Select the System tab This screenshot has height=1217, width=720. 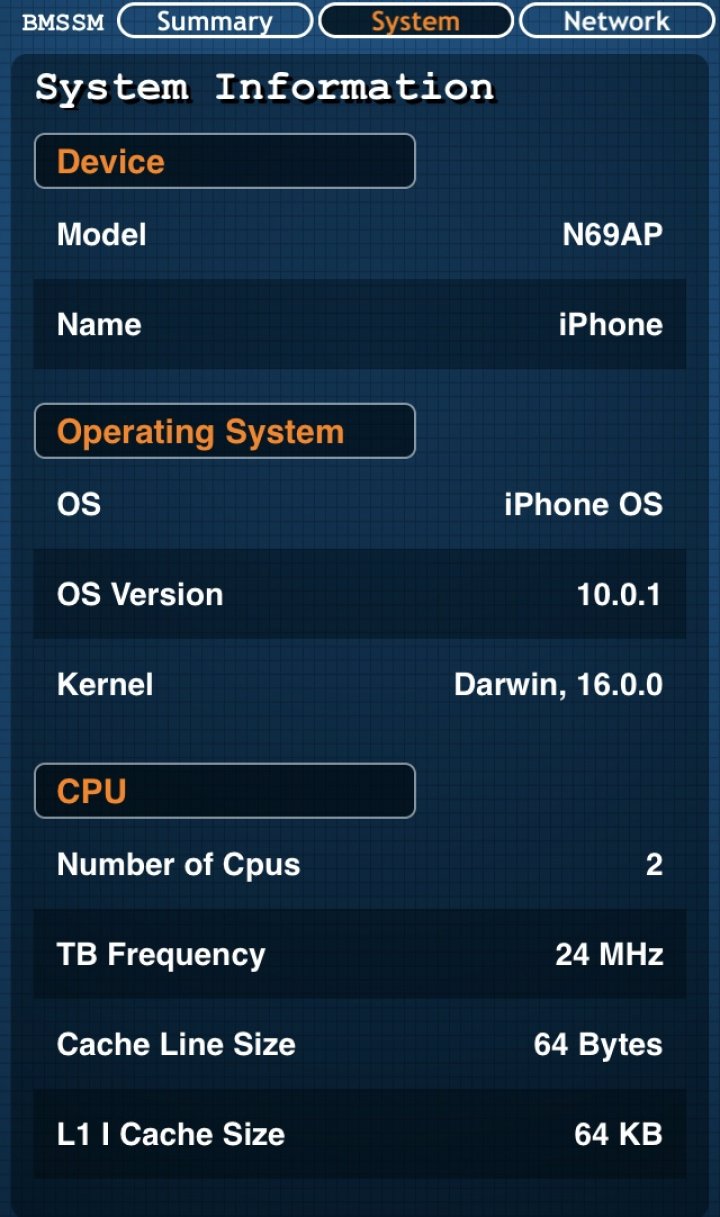(415, 21)
